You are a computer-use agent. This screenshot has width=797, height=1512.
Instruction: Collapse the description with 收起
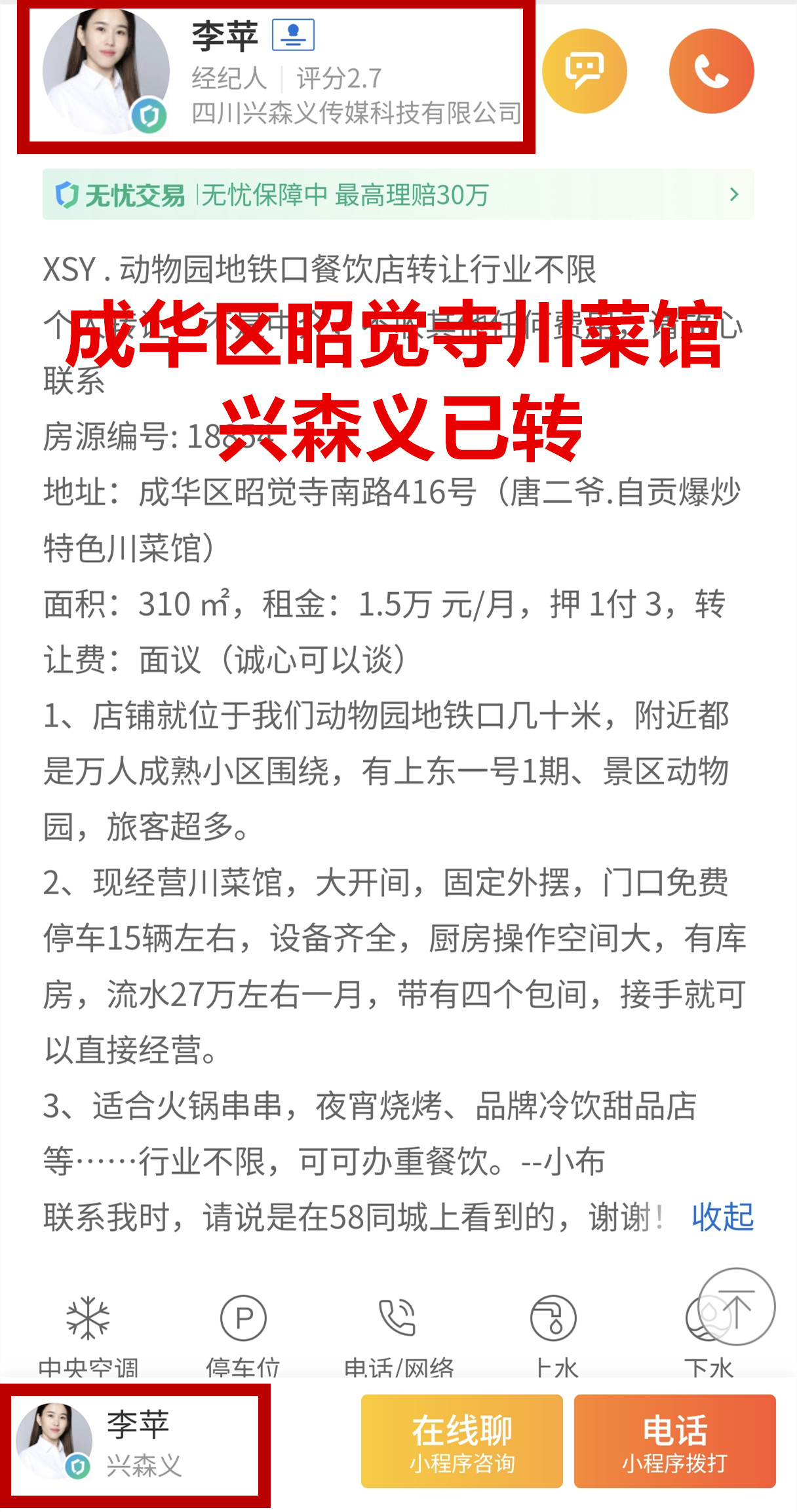[x=722, y=1217]
